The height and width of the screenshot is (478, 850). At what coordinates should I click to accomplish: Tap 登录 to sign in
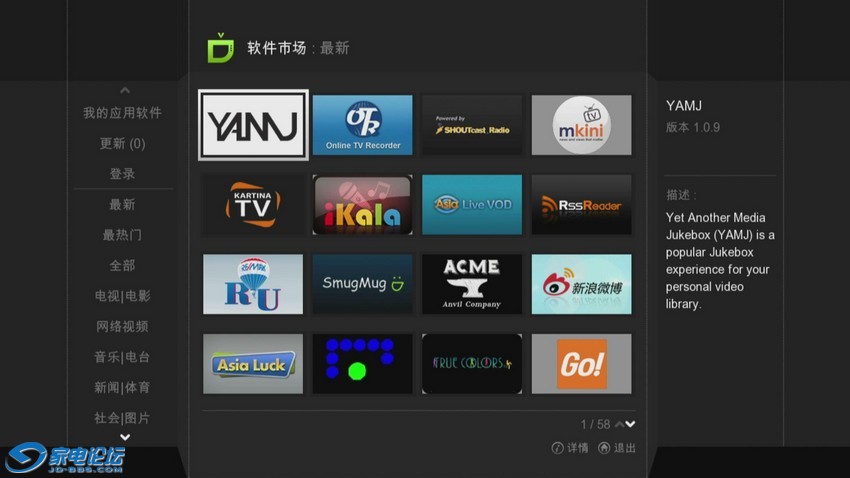pos(122,174)
